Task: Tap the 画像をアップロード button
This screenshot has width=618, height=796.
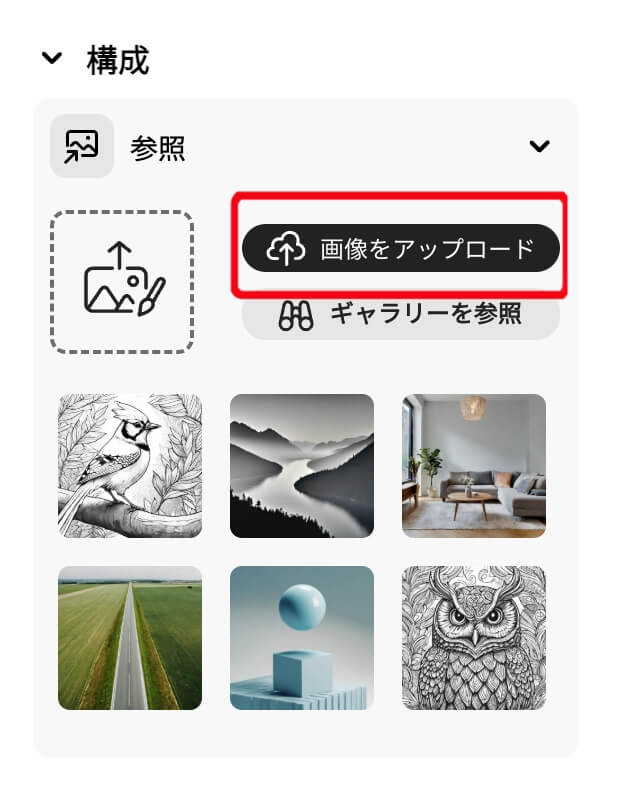Action: pyautogui.click(x=400, y=249)
